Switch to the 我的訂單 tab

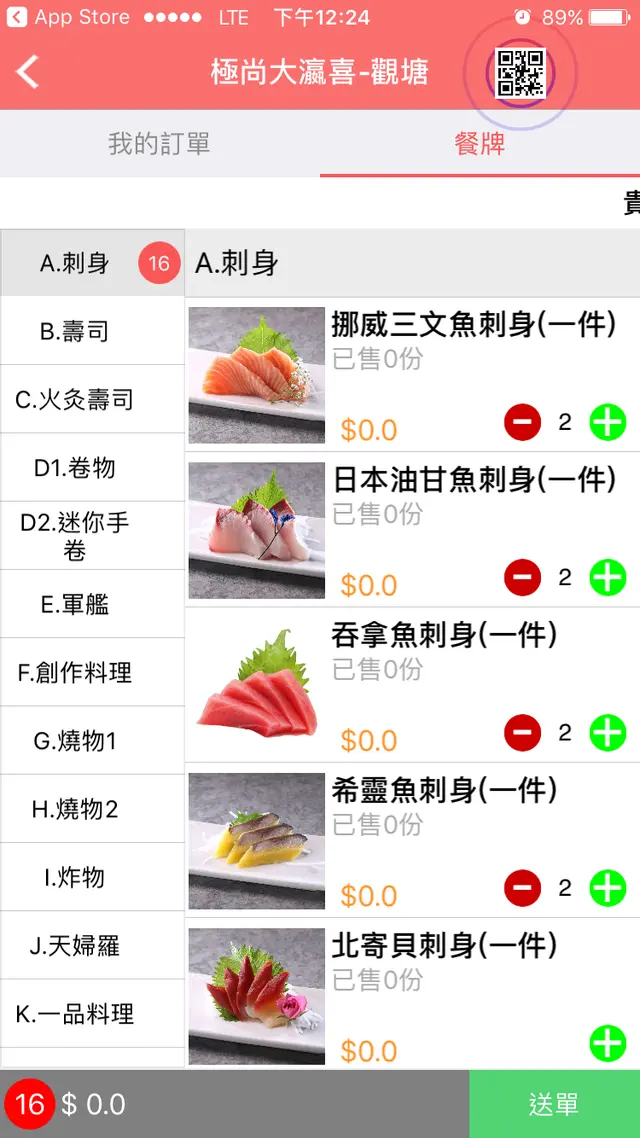pos(160,143)
